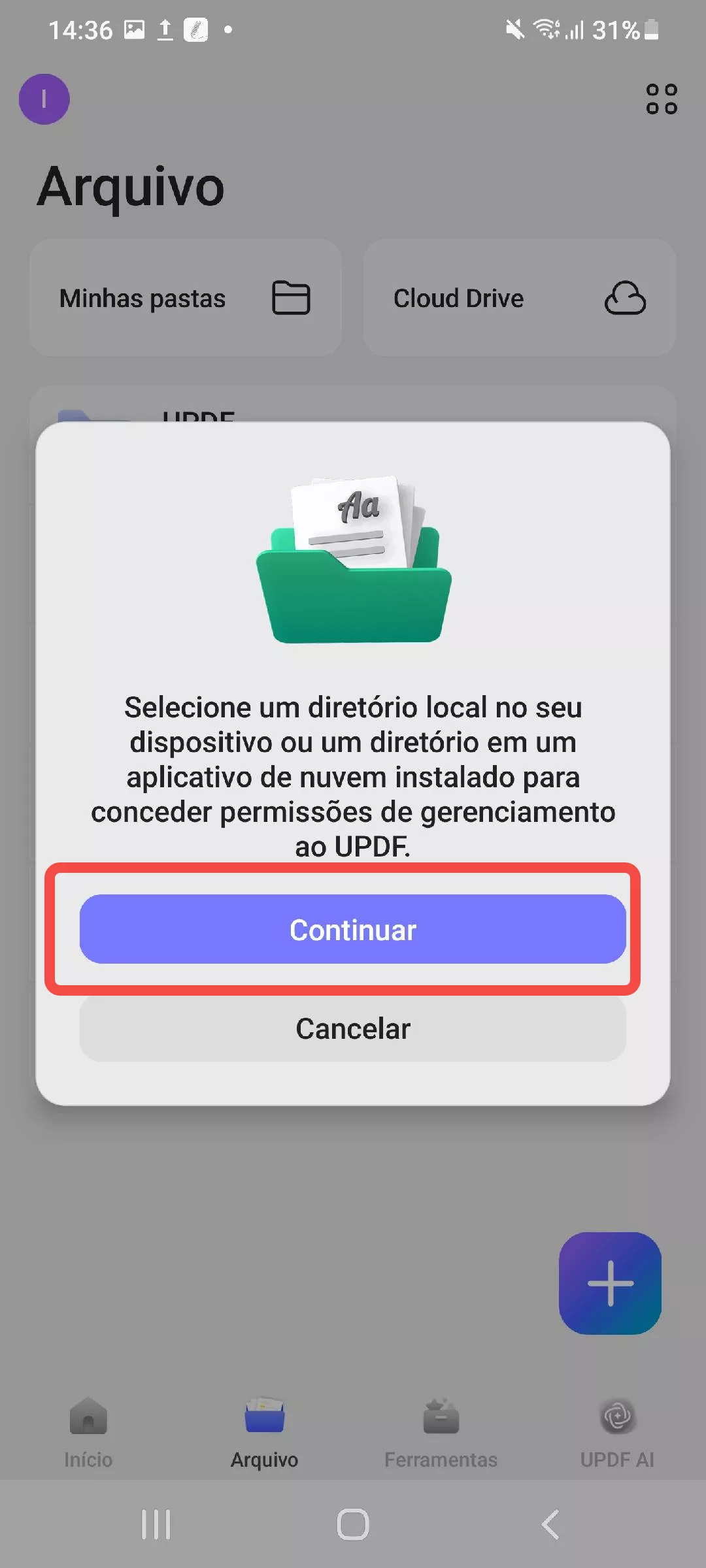Viewport: 706px width, 1568px height.
Task: Open the Minhas pastas card
Action: point(185,297)
